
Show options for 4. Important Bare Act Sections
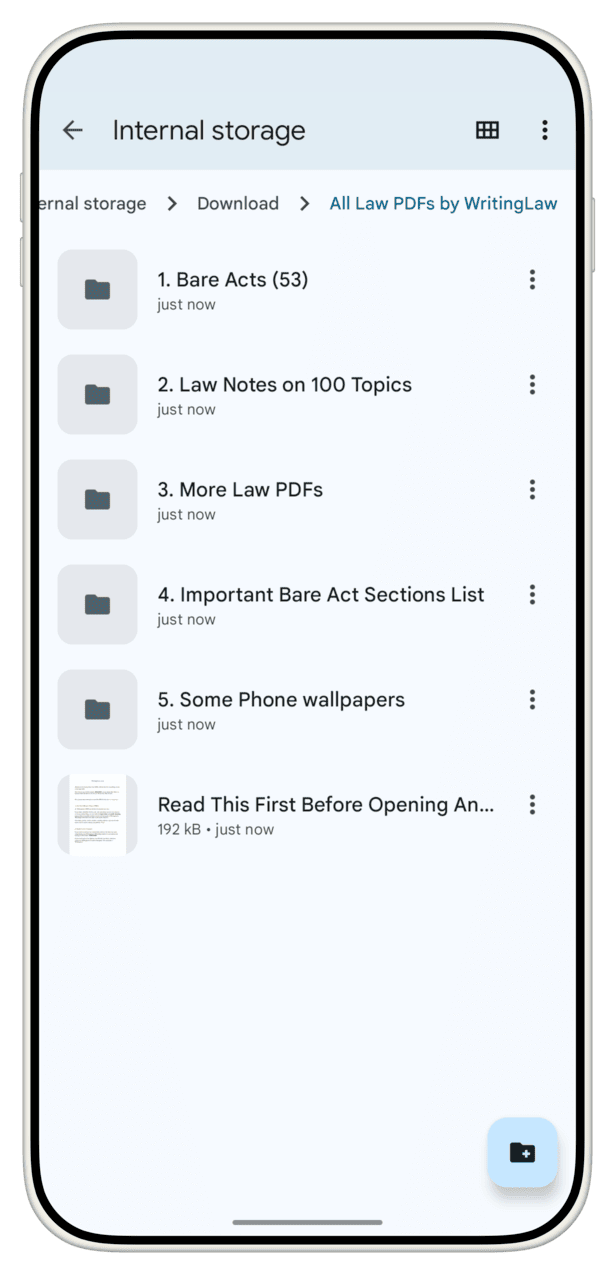coord(532,595)
